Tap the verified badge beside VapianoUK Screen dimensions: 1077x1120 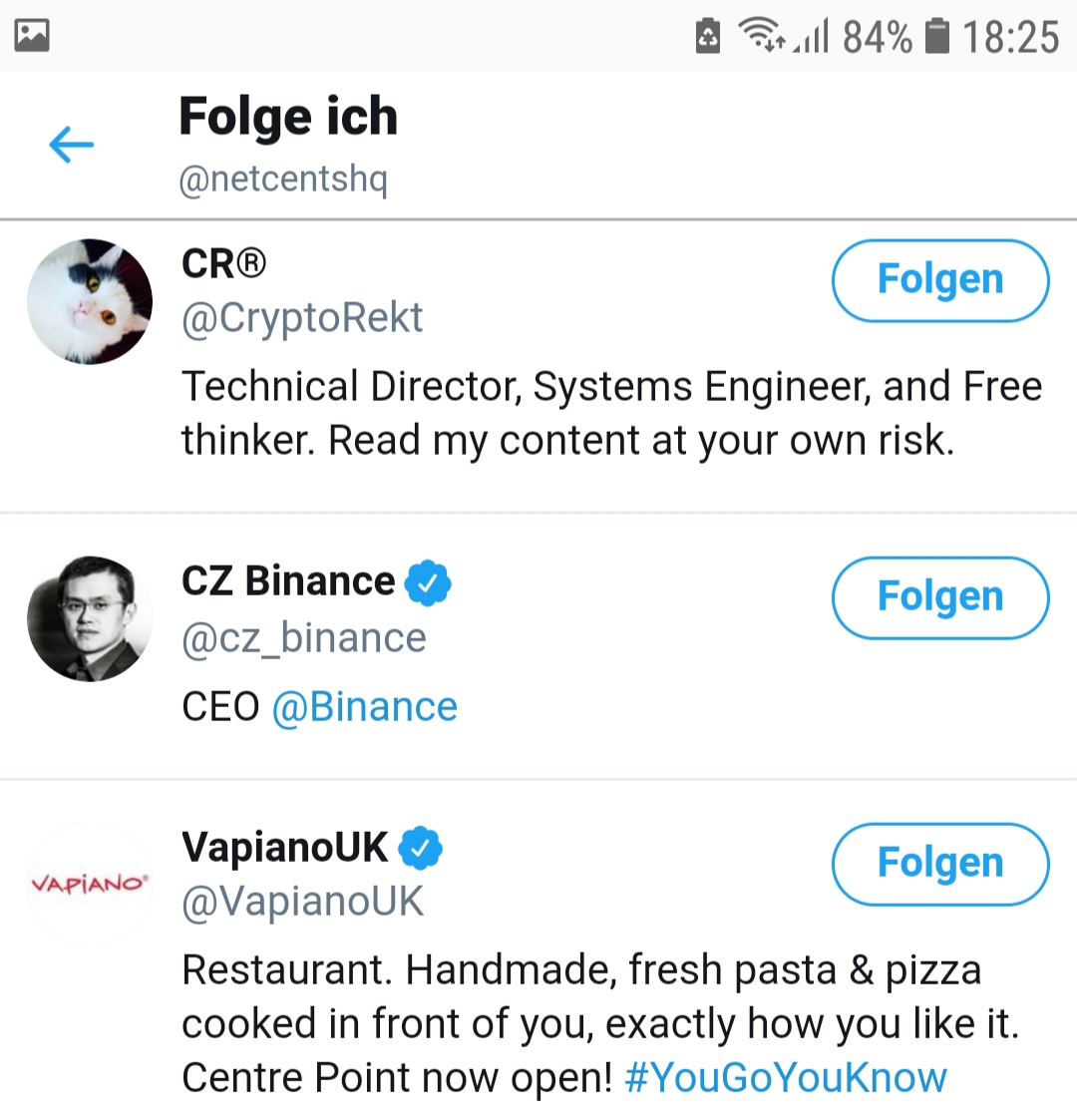click(x=422, y=847)
